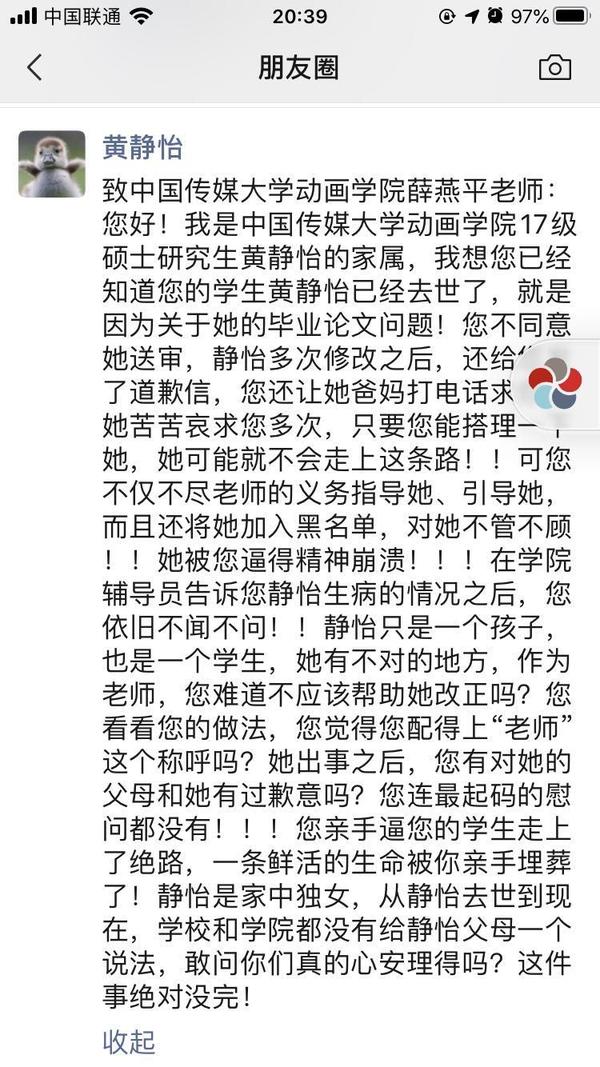Open 黄静怡's profile avatar
The height and width of the screenshot is (1067, 600).
52,164
